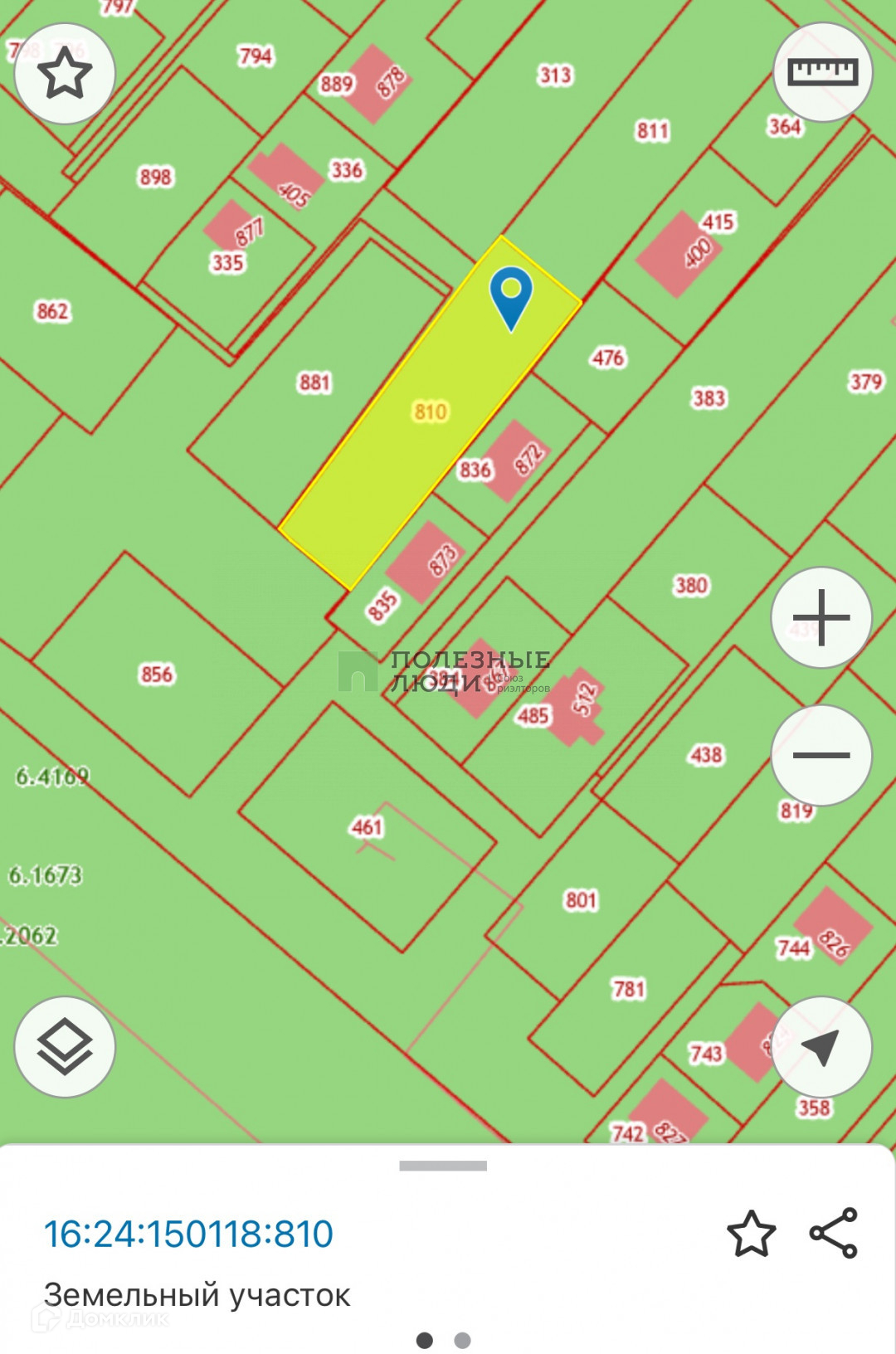Viewport: 896px width, 1354px height.
Task: Center the map on my location
Action: 821,1047
